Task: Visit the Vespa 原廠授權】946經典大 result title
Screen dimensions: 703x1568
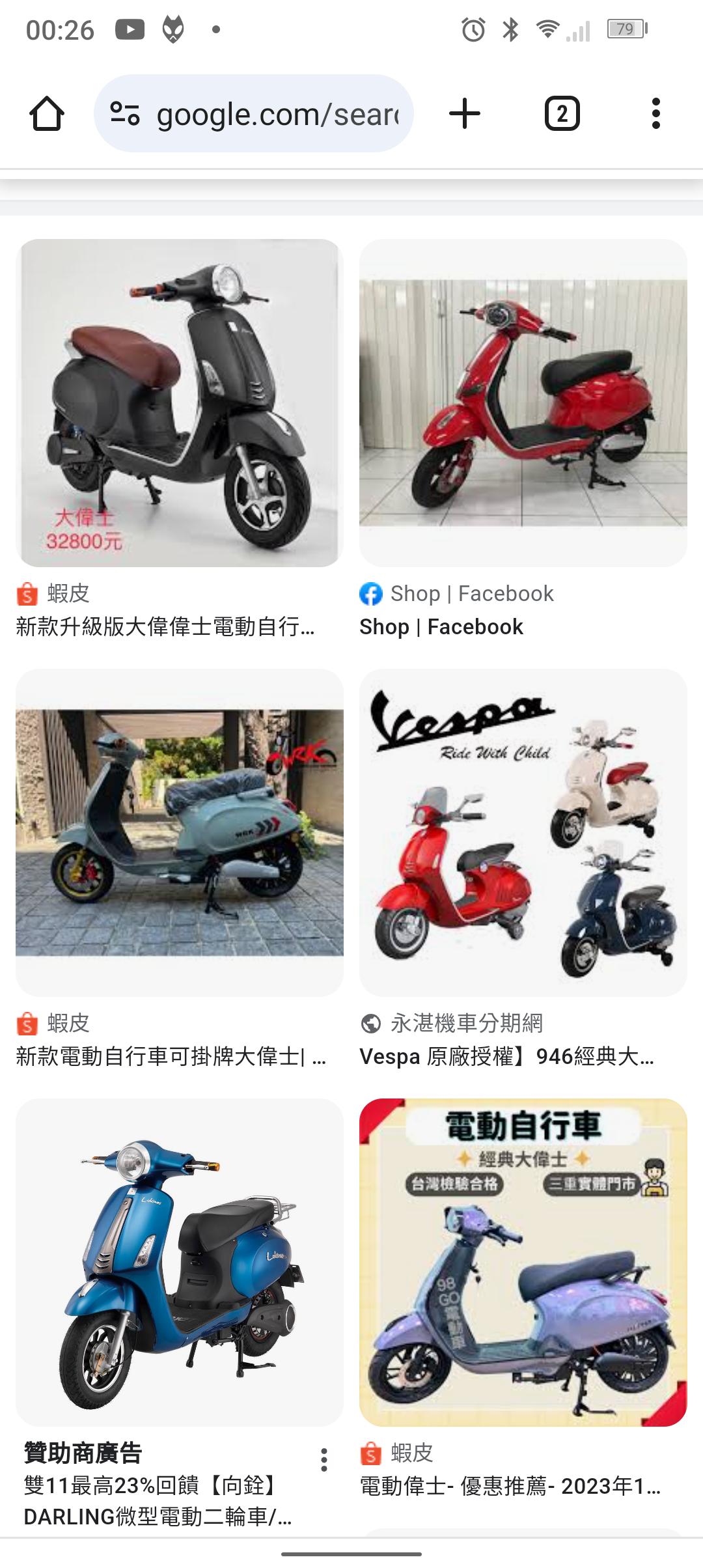Action: (x=506, y=1057)
